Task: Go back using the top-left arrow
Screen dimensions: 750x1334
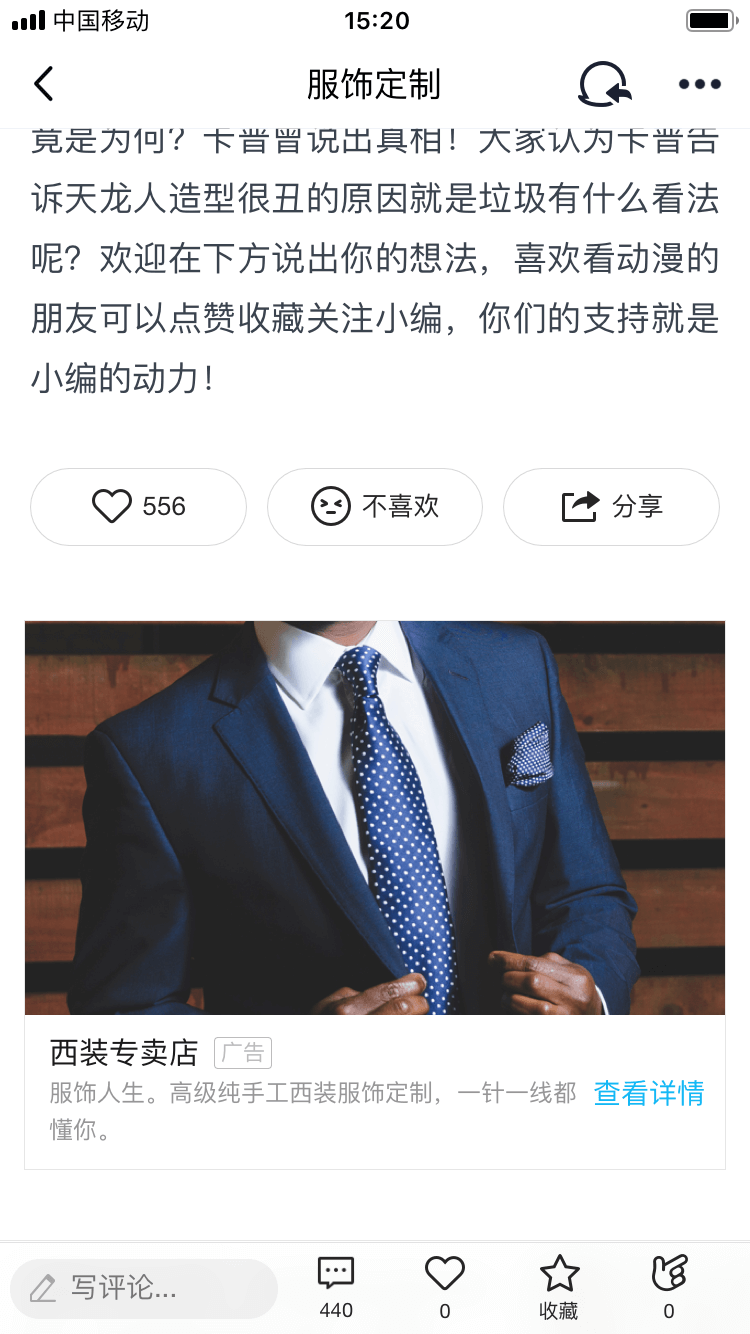Action: tap(43, 84)
